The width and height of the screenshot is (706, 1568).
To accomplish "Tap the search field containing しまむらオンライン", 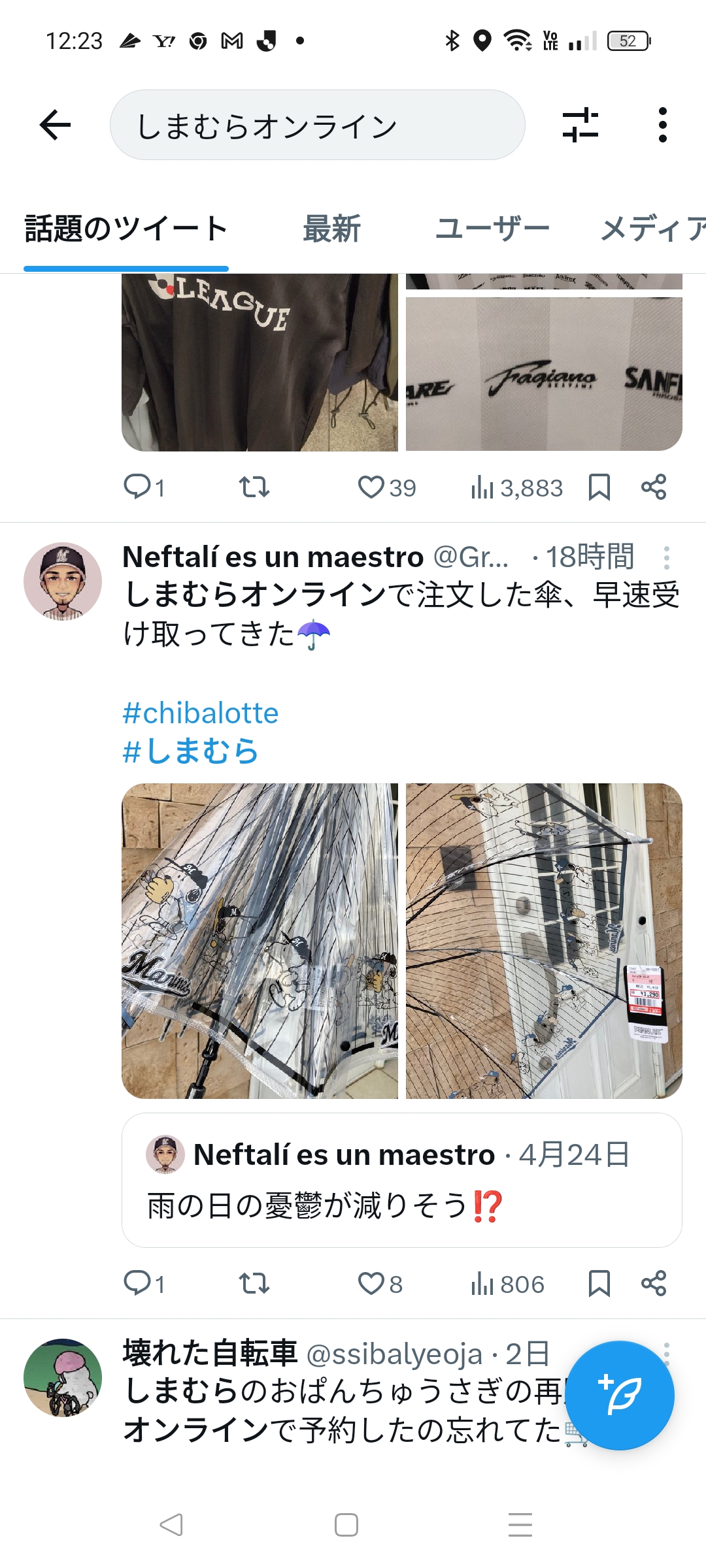I will pyautogui.click(x=317, y=125).
